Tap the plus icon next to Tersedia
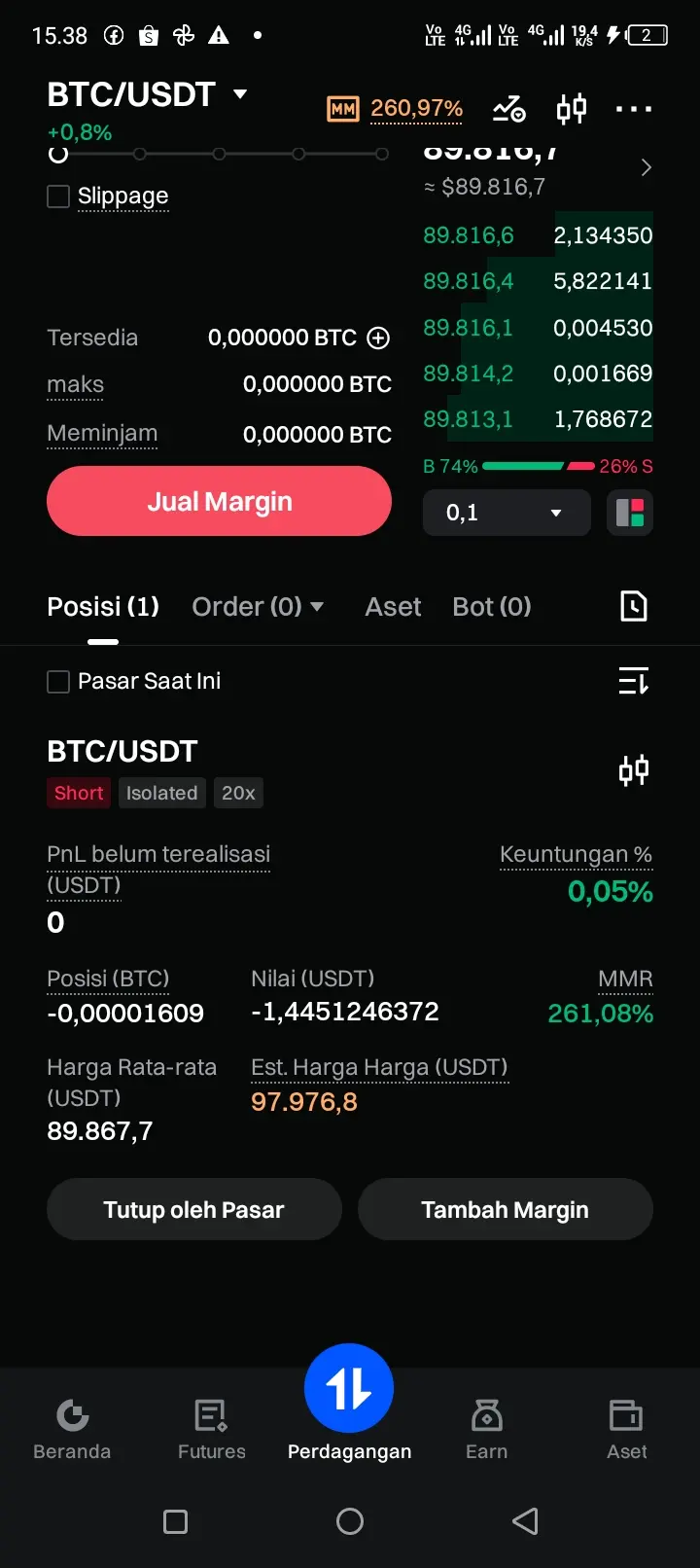Screen dimensions: 700x1568 [378, 338]
